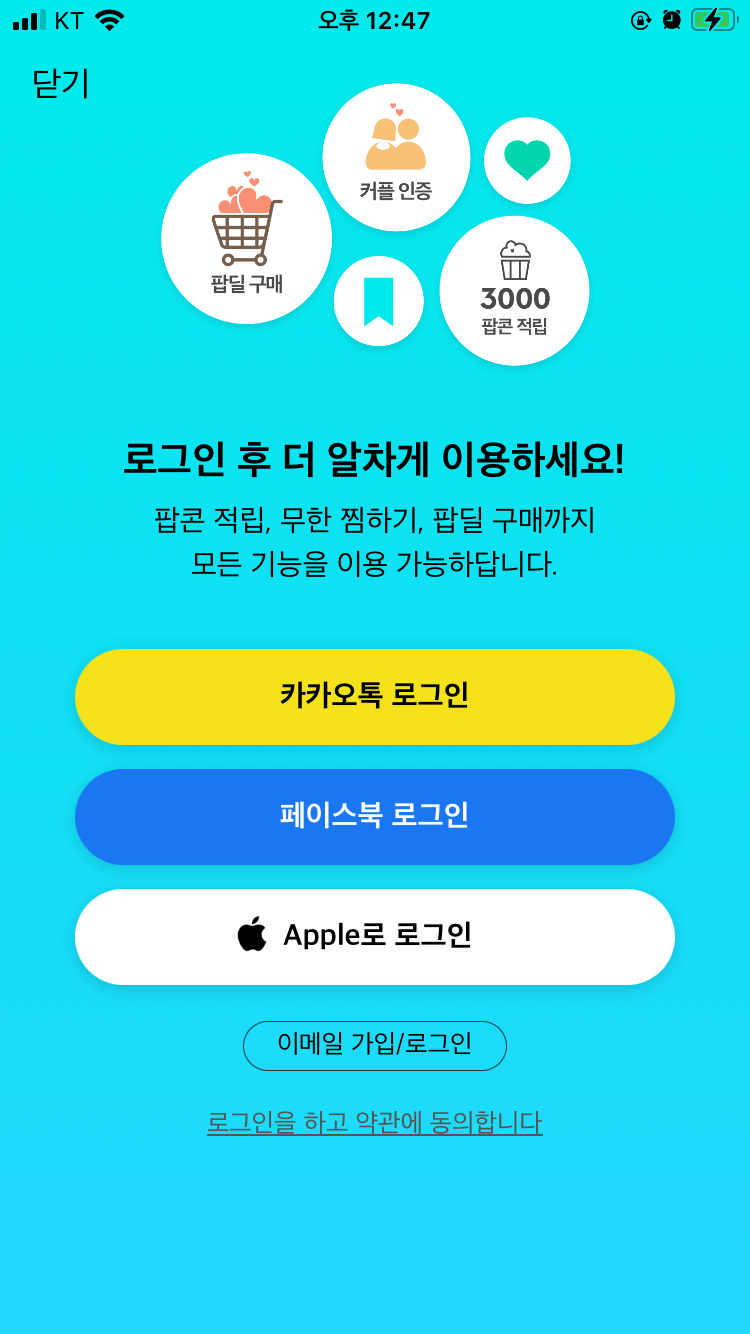Open the 3000 팝콘 적립 popcorn icon
Image resolution: width=750 pixels, height=1334 pixels.
coord(514,290)
